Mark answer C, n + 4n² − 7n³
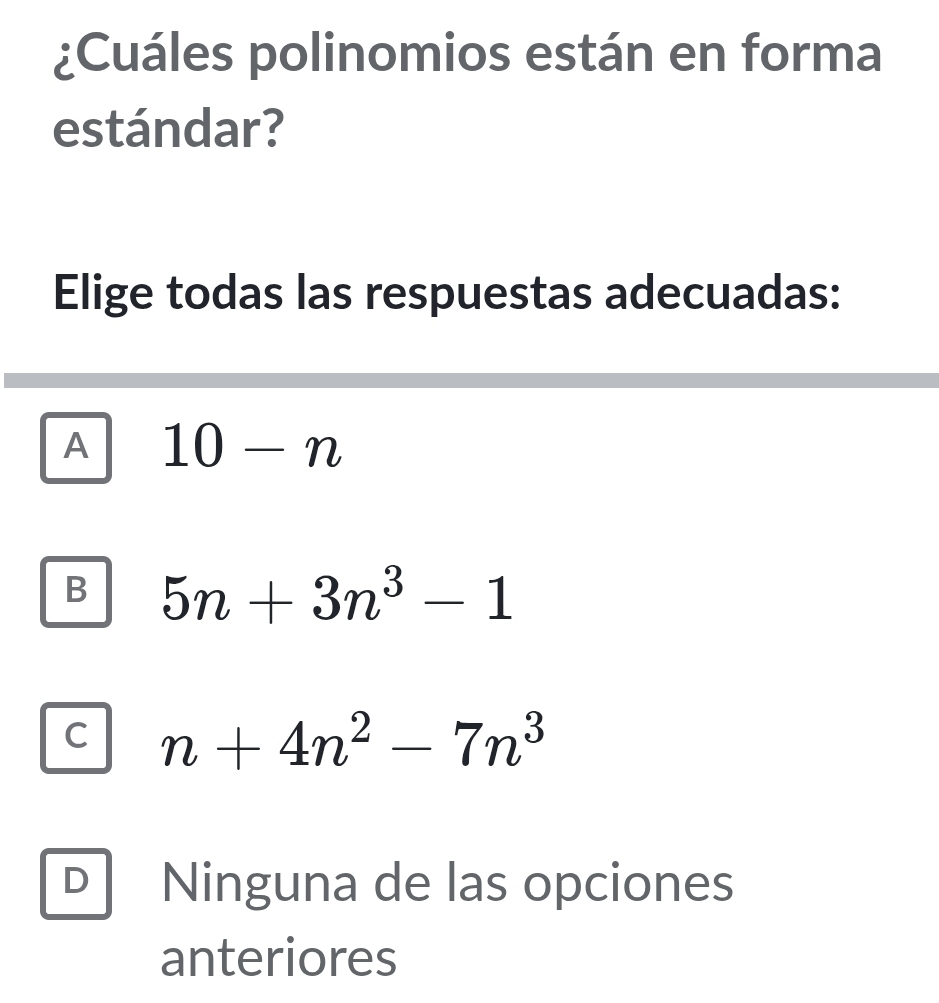 pos(76,738)
